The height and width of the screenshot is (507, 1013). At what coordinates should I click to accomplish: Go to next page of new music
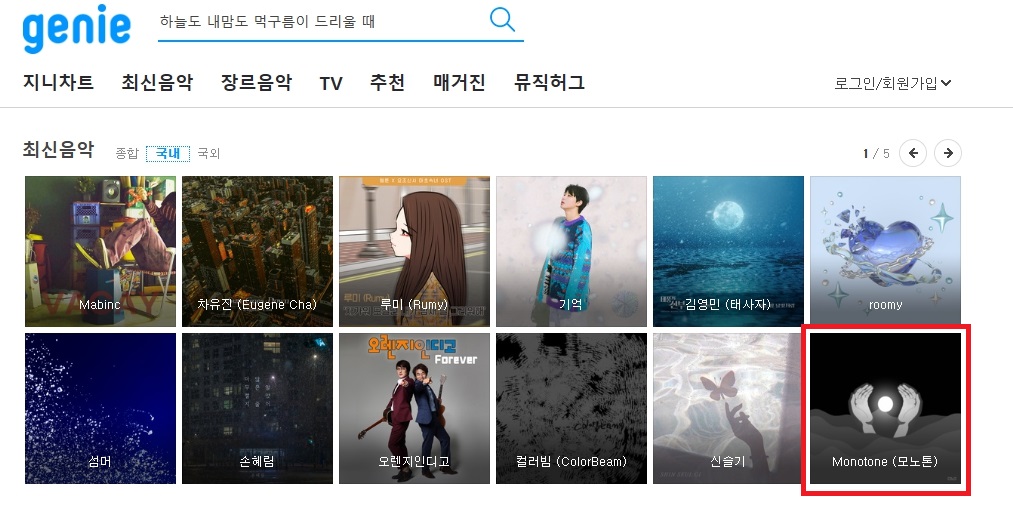pos(947,153)
